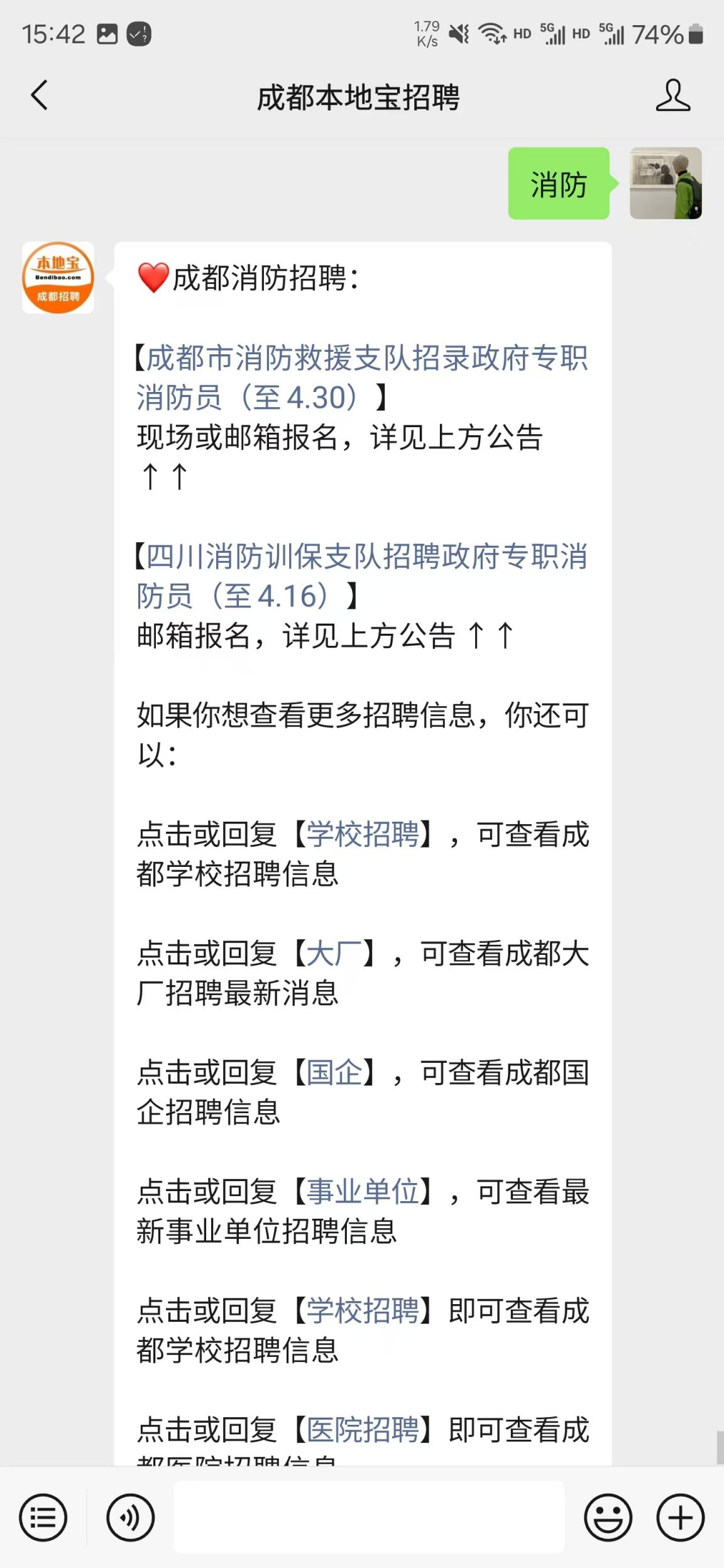Tap my own avatar beside 消防

666,183
